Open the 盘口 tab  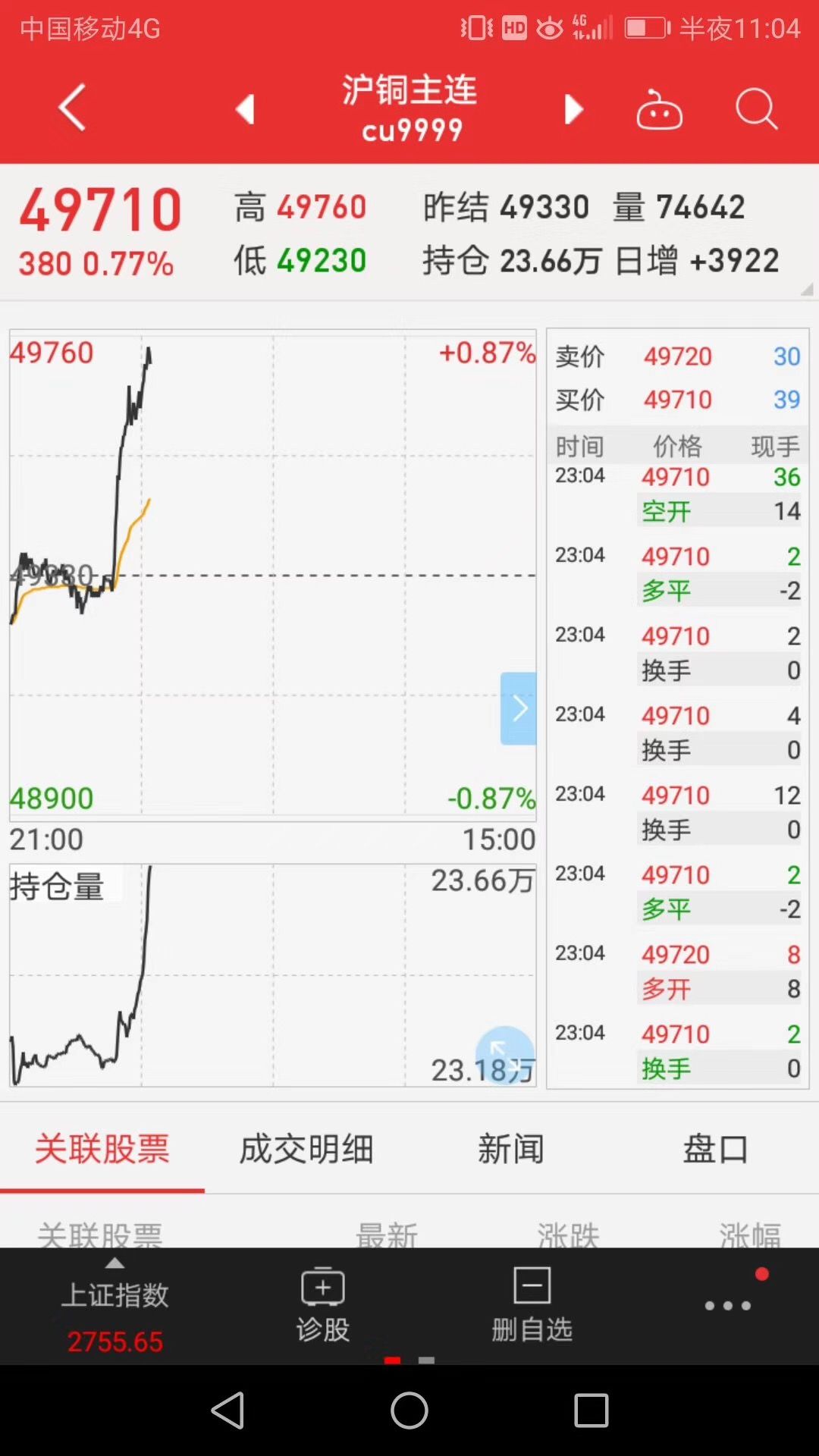(x=716, y=1149)
